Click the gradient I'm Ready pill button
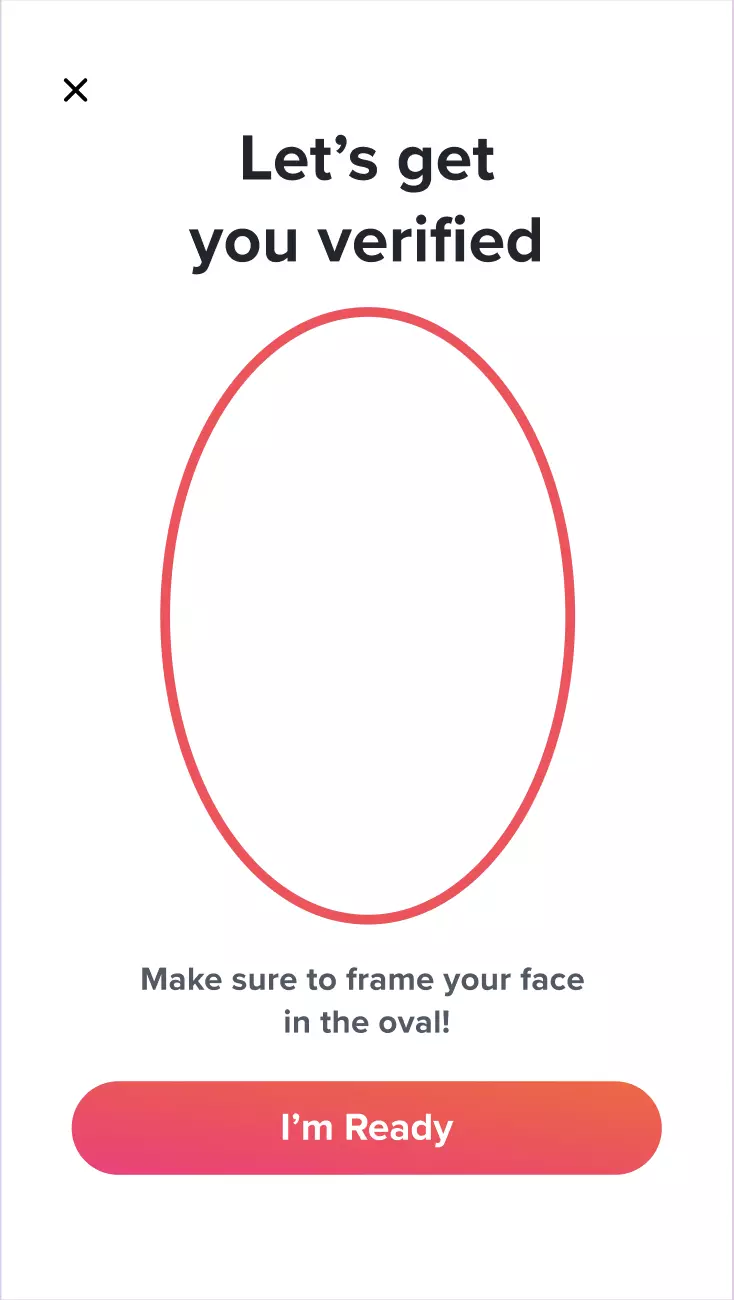Image resolution: width=734 pixels, height=1300 pixels. pyautogui.click(x=368, y=1128)
